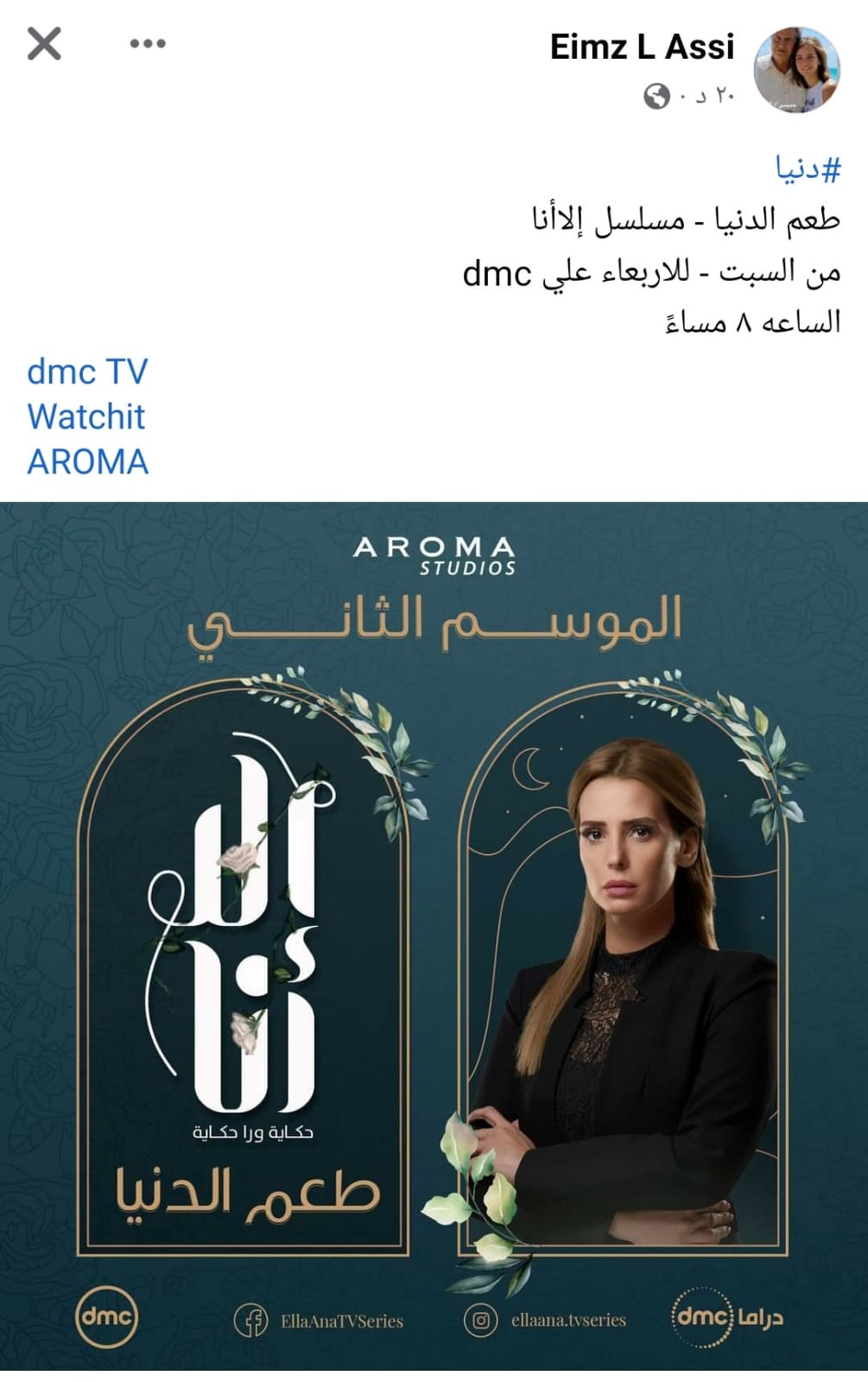Open the Watchit page link
This screenshot has width=868, height=1382.
(x=86, y=416)
